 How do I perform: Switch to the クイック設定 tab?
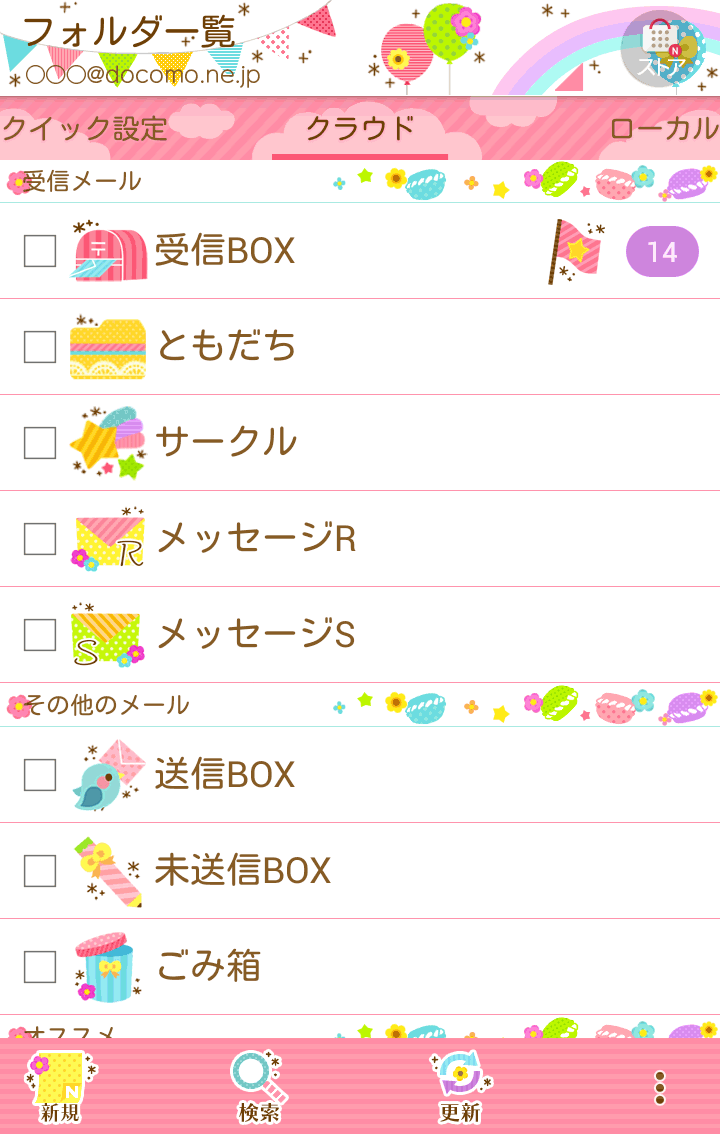84,129
